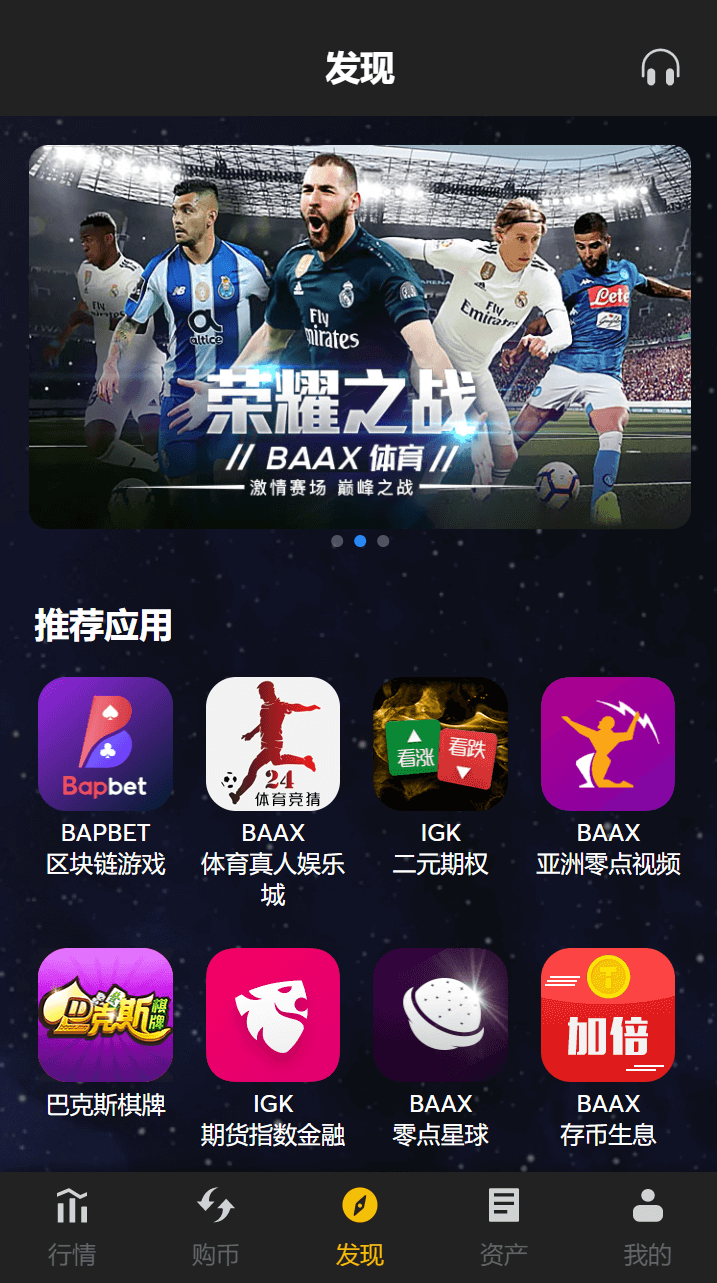
Task: Open the 荣耀之战 BAAX体育 banner
Action: coord(360,337)
